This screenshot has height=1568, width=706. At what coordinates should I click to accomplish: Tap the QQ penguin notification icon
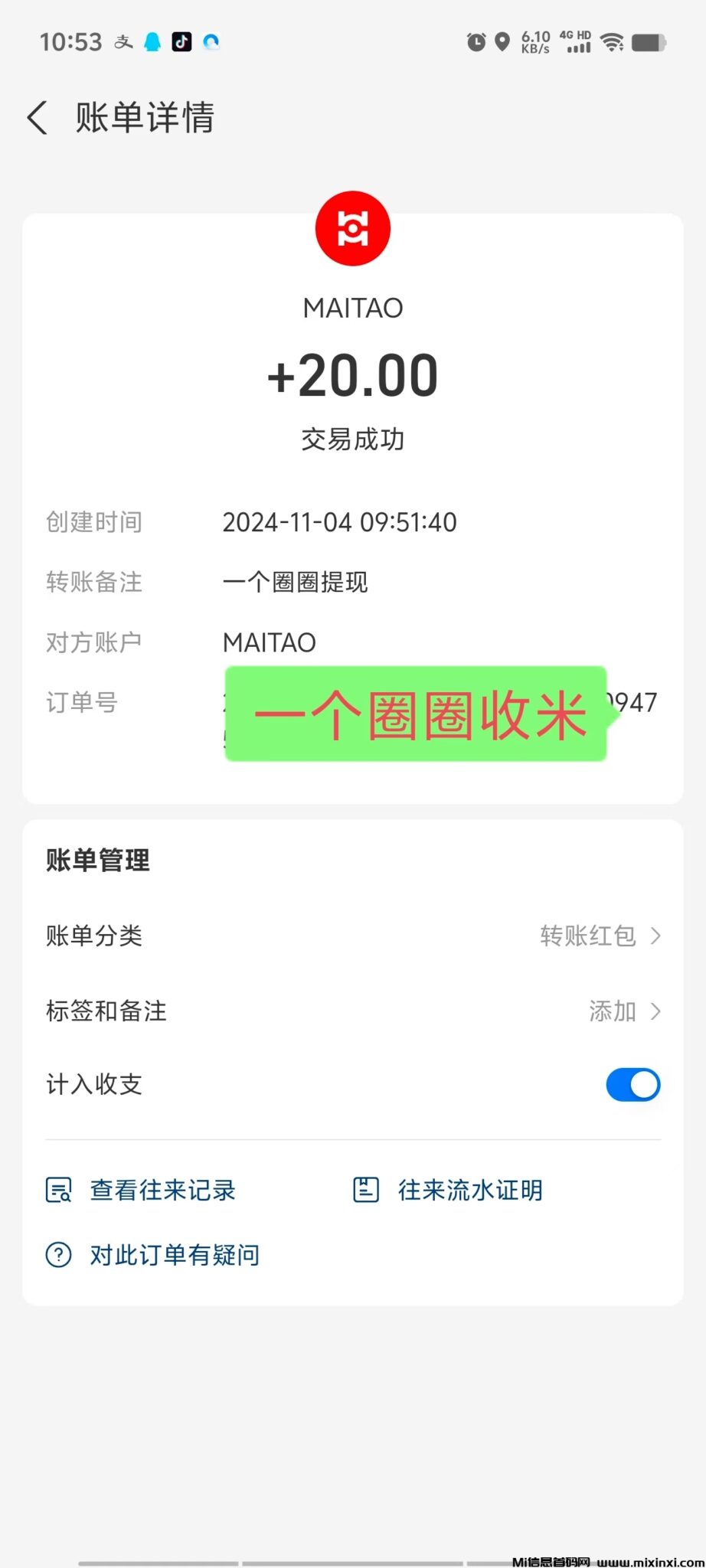click(x=152, y=42)
